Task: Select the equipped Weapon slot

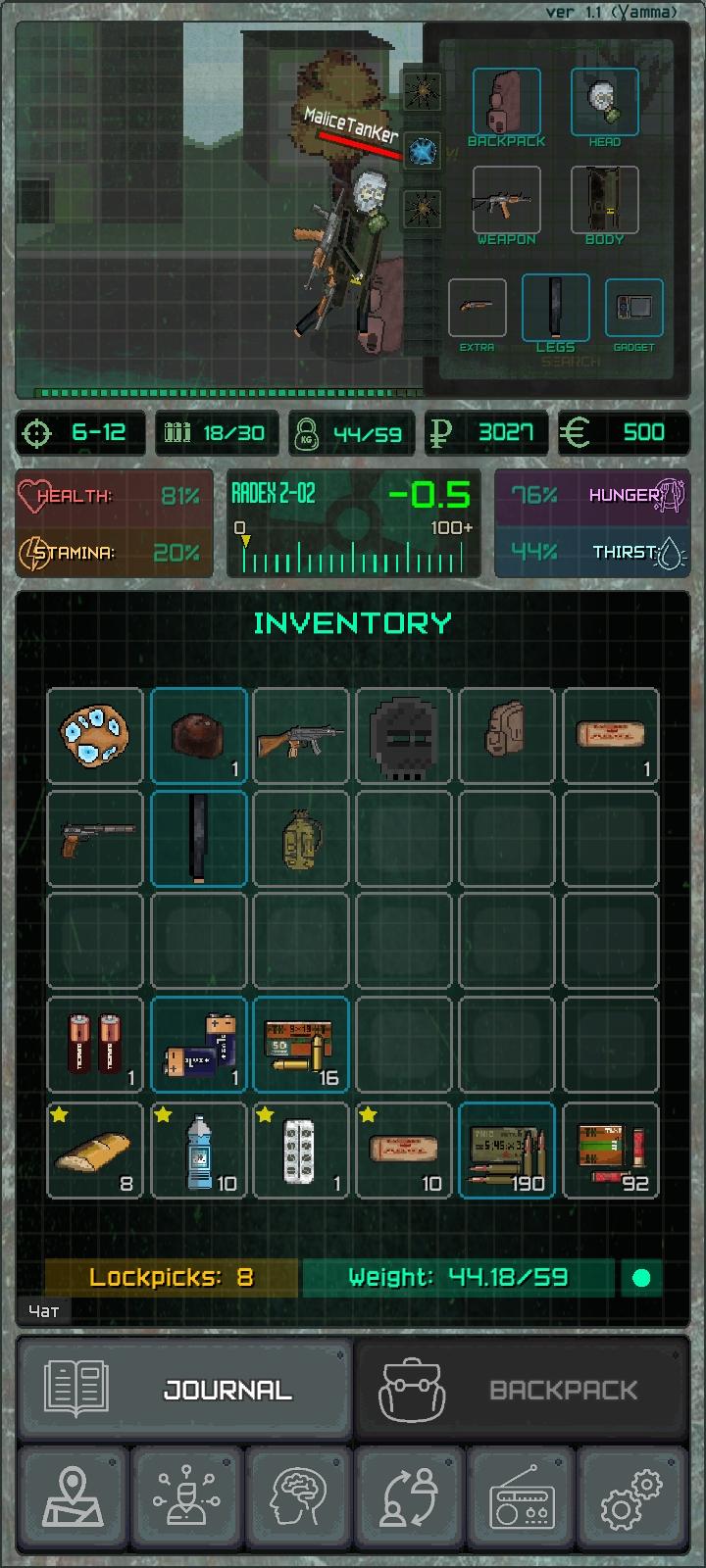Action: 507,200
